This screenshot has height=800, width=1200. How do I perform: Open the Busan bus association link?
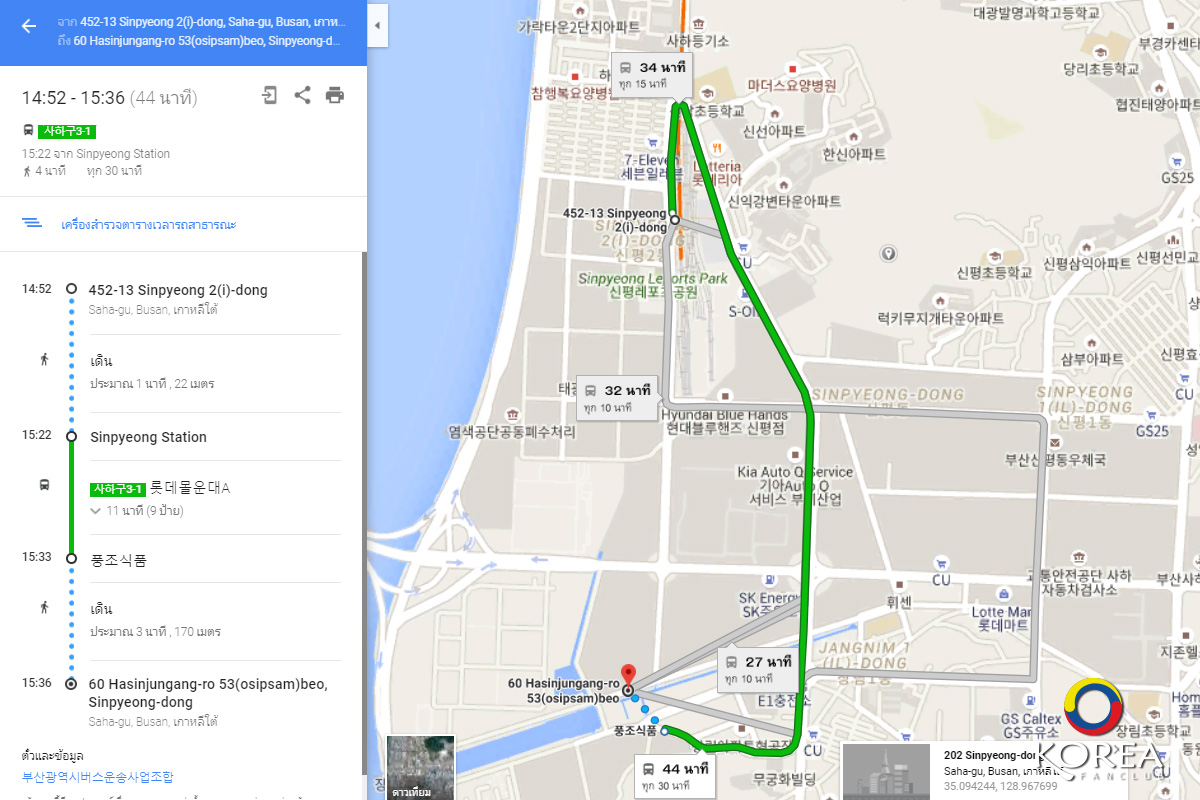pos(98,777)
